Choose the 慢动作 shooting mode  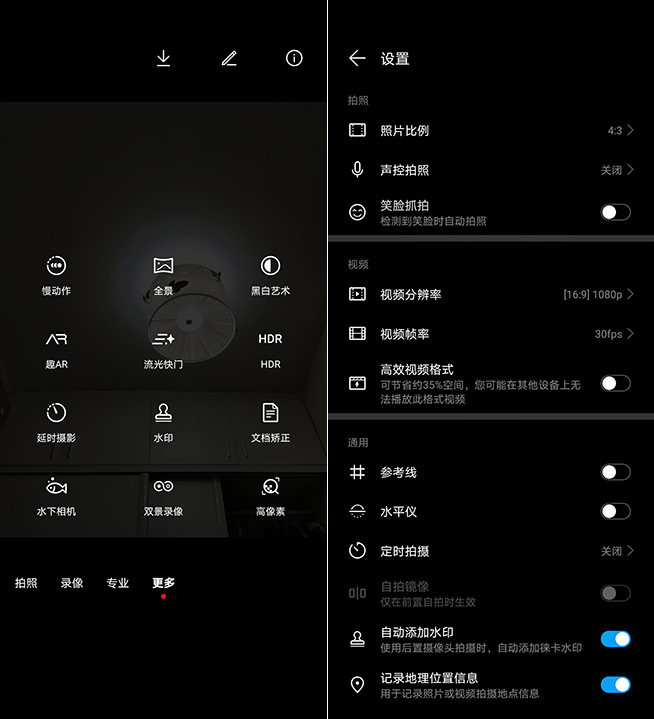56,274
